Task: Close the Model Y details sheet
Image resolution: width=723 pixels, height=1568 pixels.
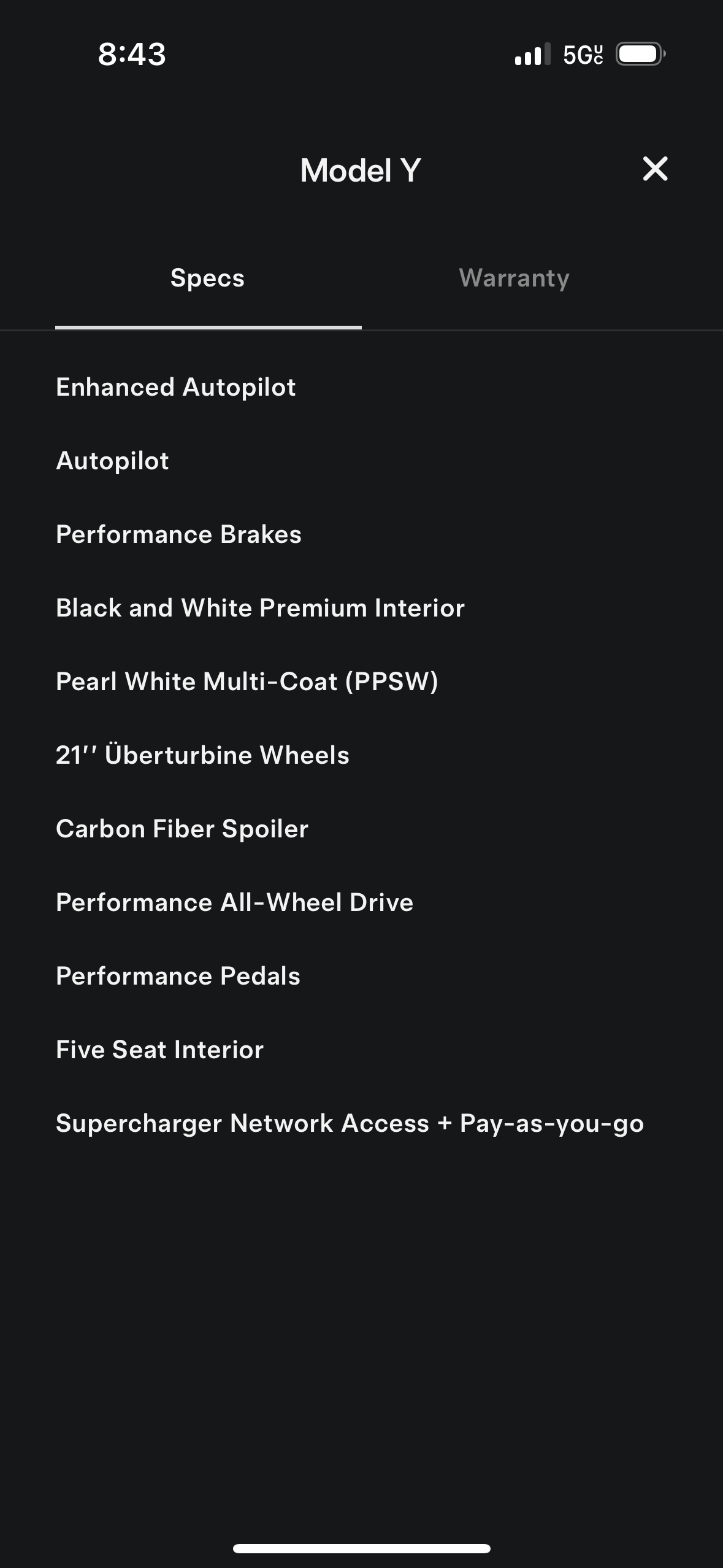Action: point(655,169)
